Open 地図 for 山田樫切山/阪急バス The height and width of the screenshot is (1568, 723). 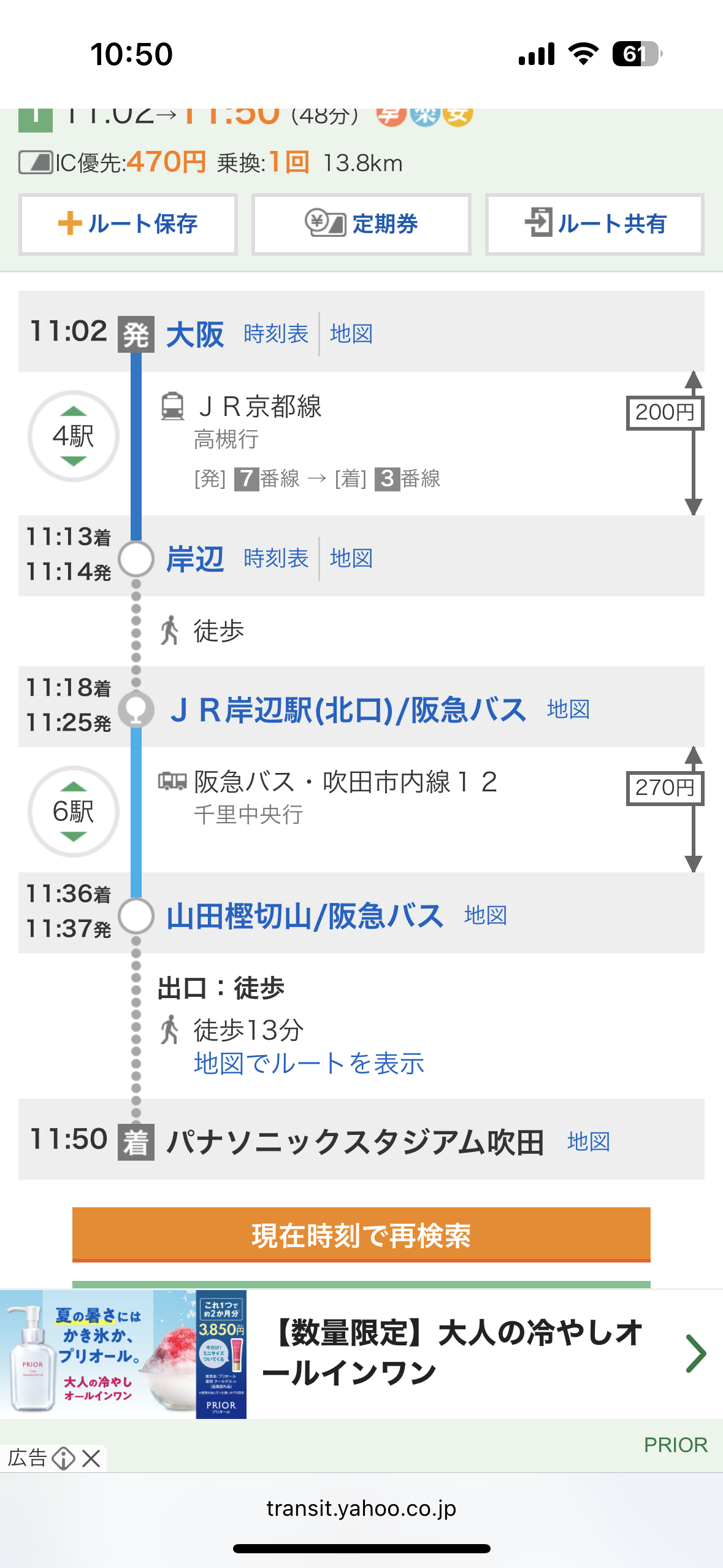click(x=486, y=915)
